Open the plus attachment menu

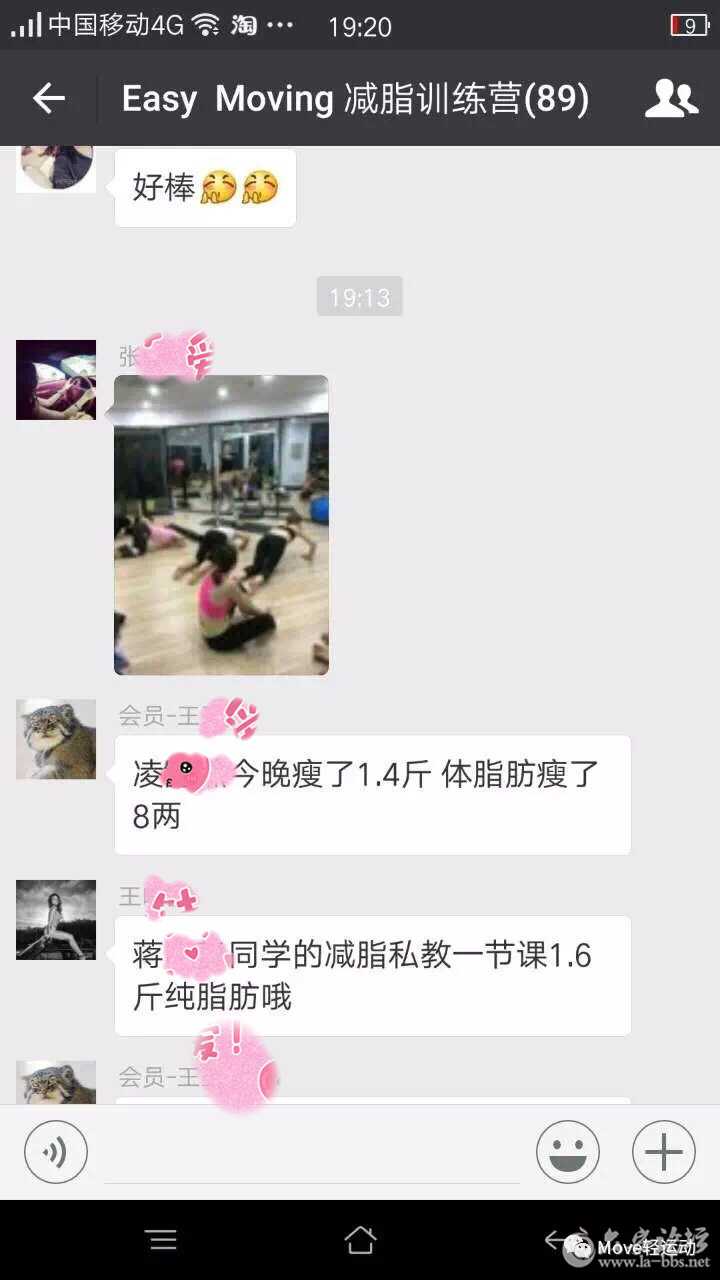point(663,1152)
